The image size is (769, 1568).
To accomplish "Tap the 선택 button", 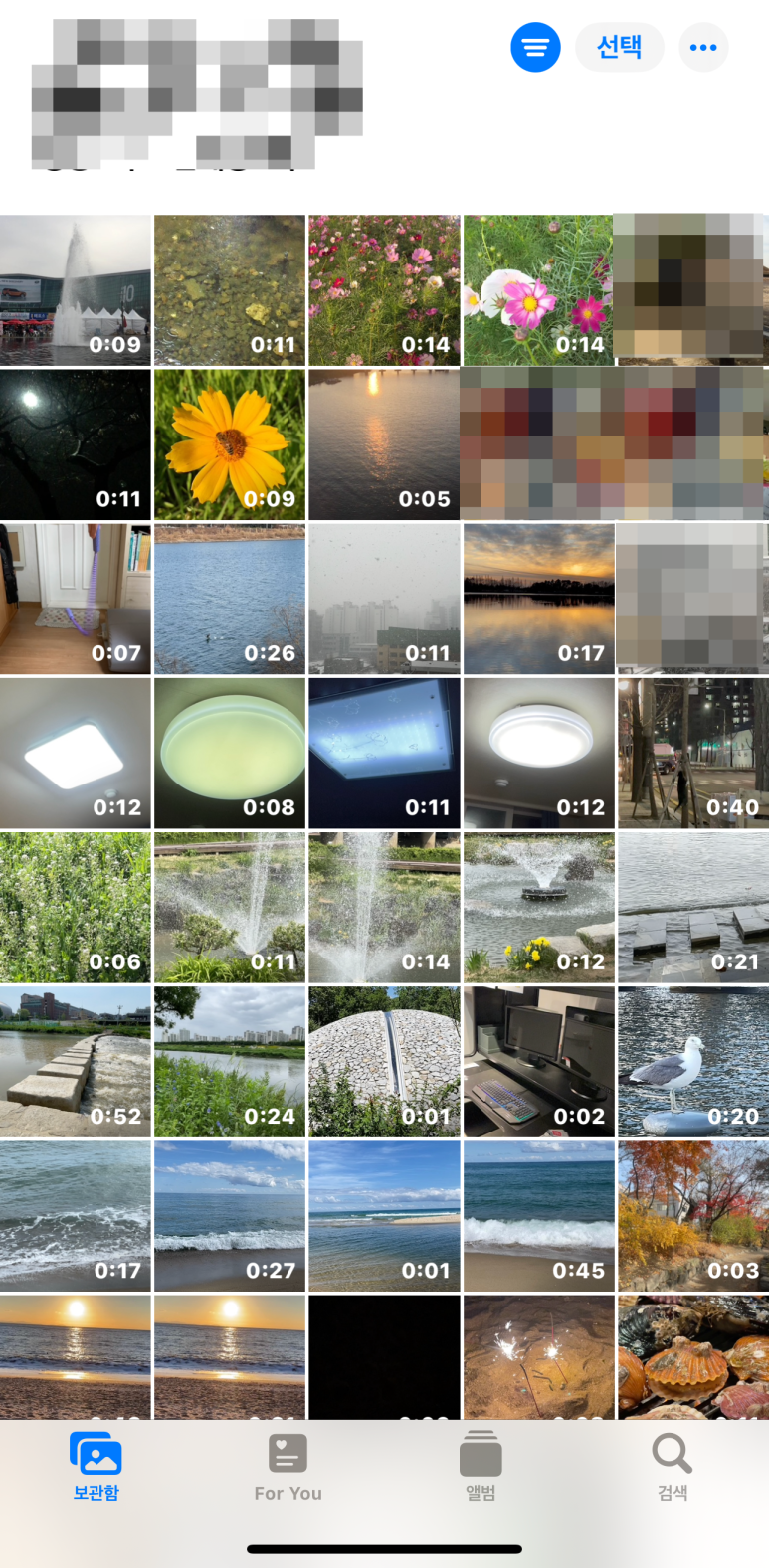I will 619,47.
